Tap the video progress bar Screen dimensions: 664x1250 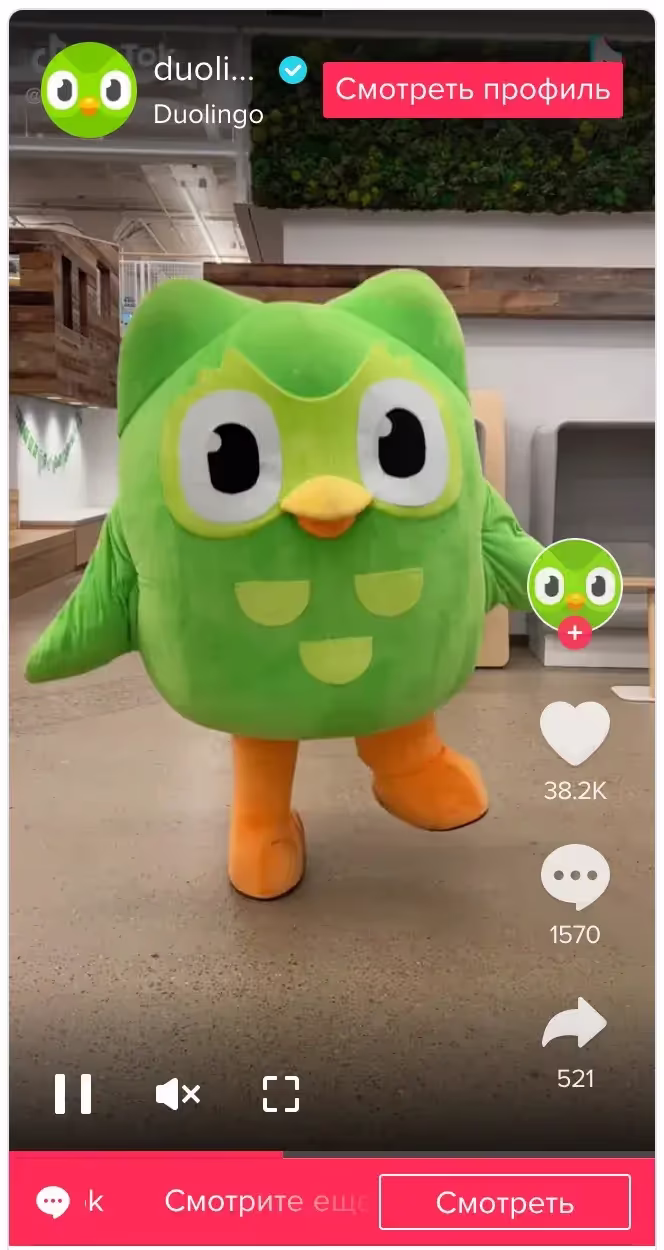[332, 1153]
